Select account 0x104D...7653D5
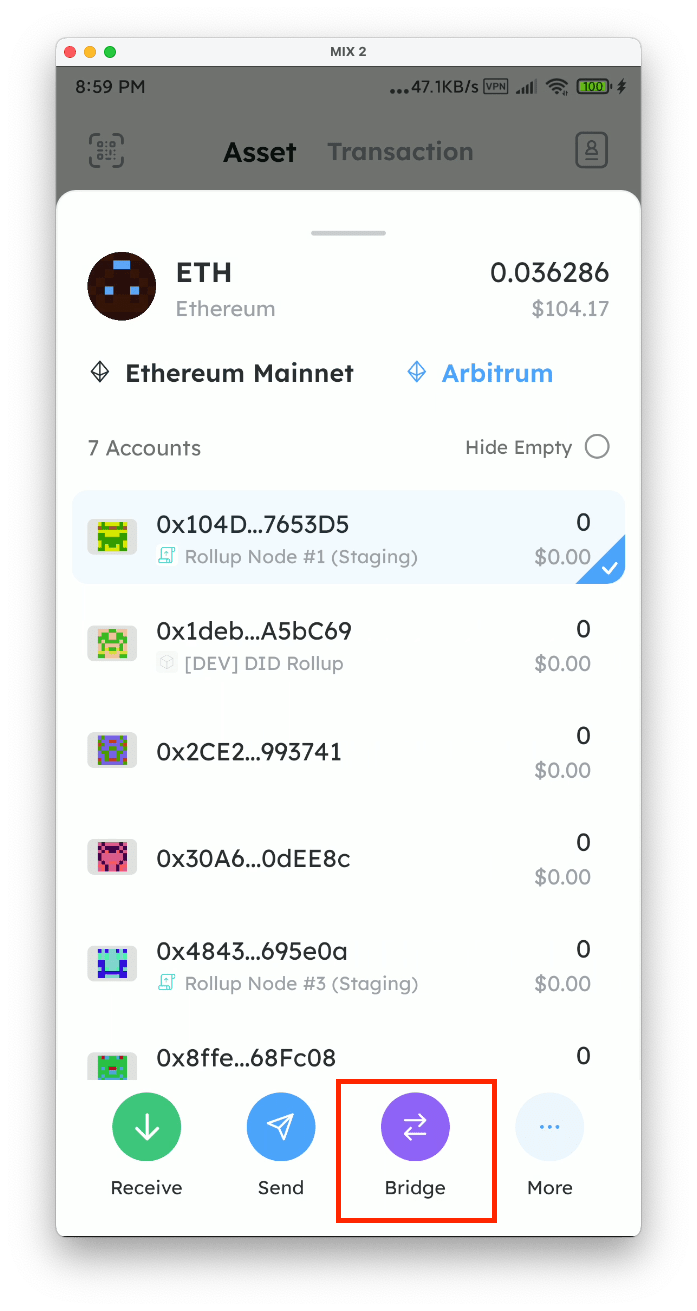697x1311 pixels. click(348, 538)
